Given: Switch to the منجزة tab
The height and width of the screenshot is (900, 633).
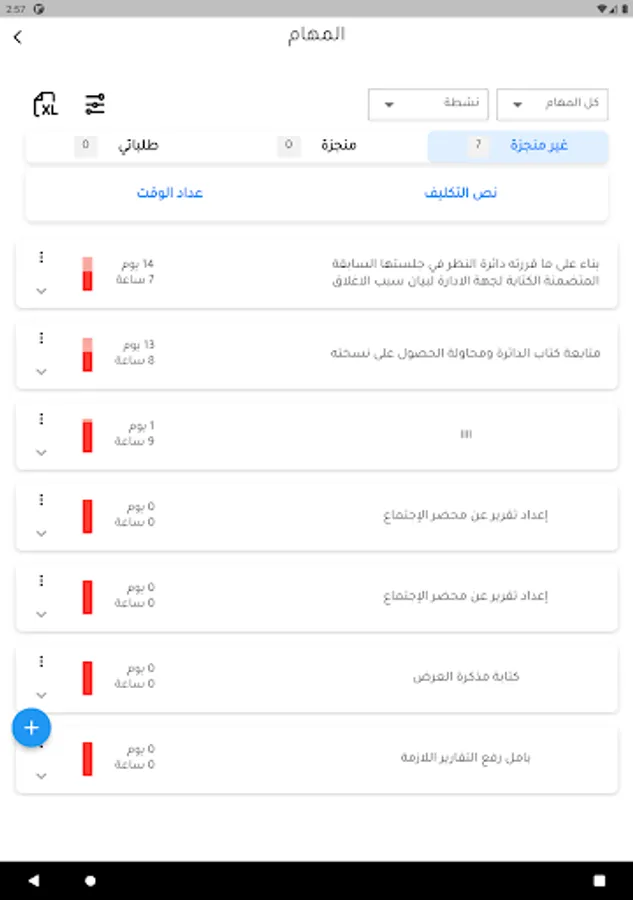Looking at the screenshot, I should point(318,146).
